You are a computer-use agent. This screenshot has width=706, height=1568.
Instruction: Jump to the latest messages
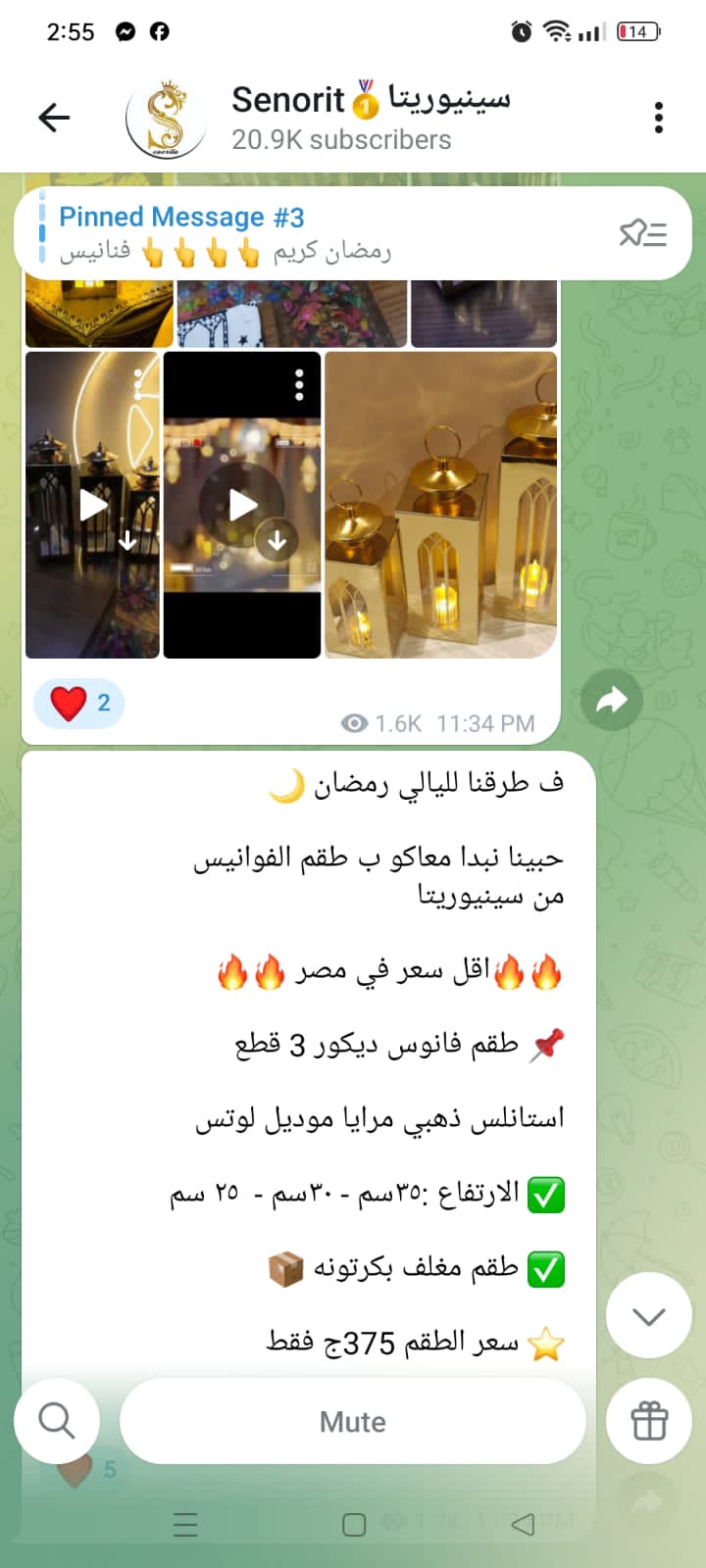pyautogui.click(x=648, y=1315)
